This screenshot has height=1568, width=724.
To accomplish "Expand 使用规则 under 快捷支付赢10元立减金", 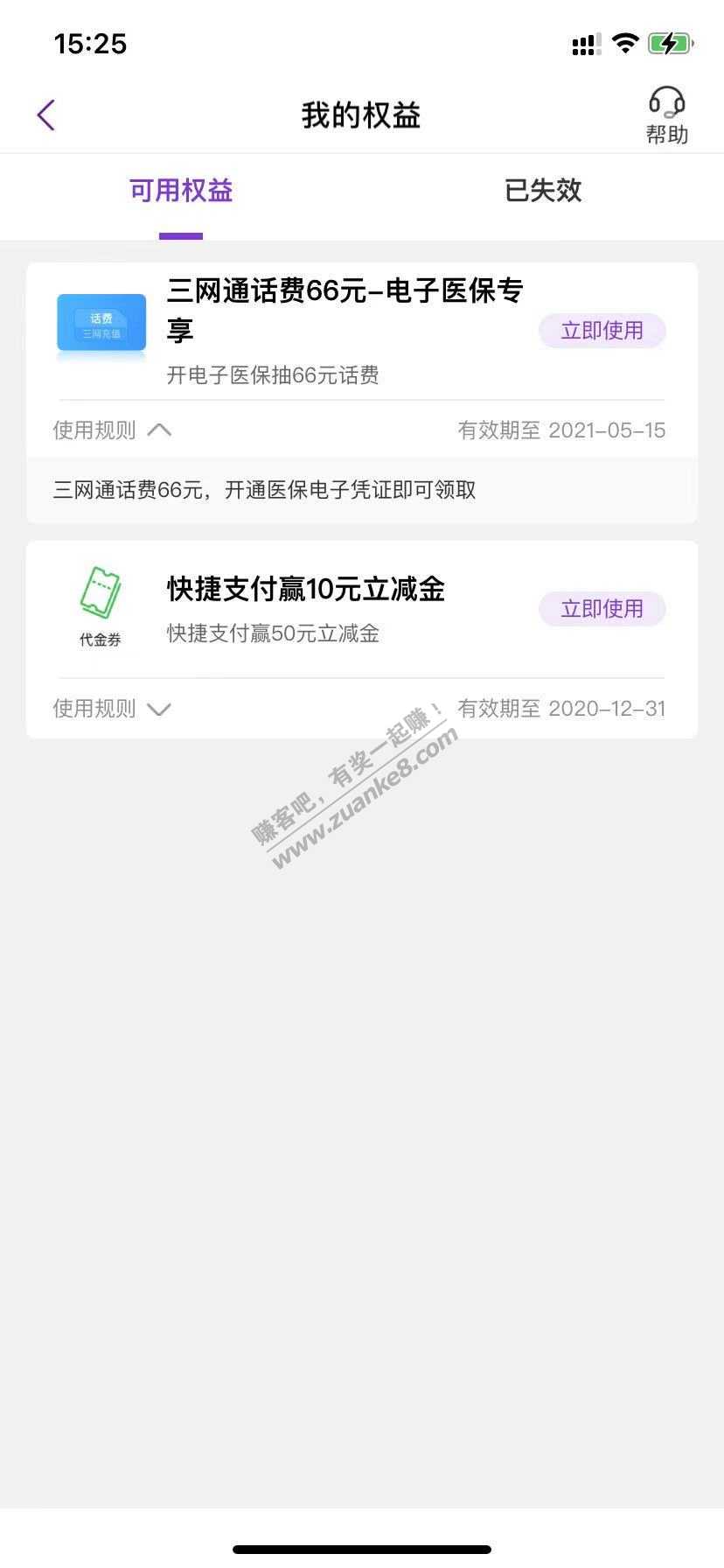I will tap(112, 709).
